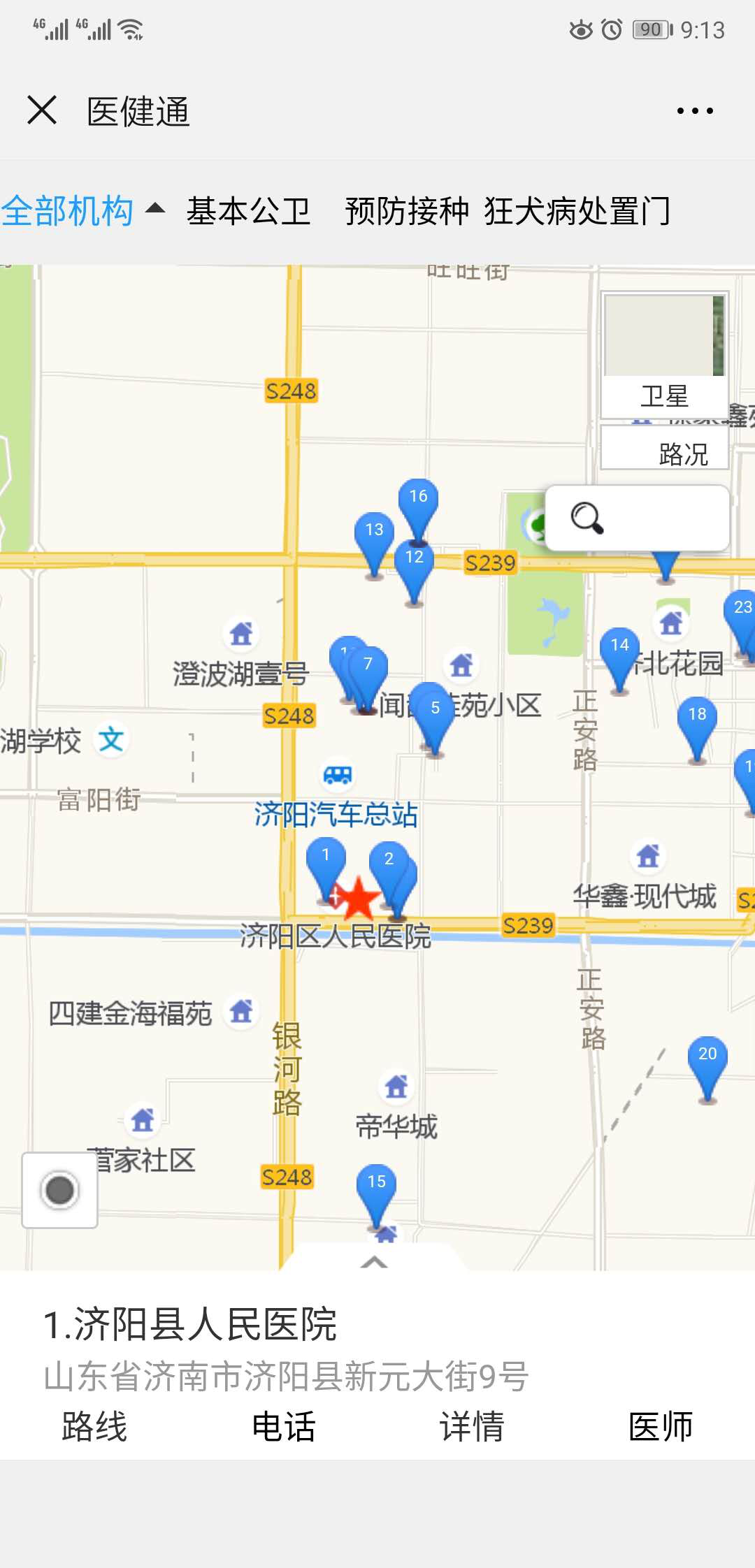The width and height of the screenshot is (755, 1568).
Task: Switch to the 基本公卫 tab
Action: click(248, 211)
